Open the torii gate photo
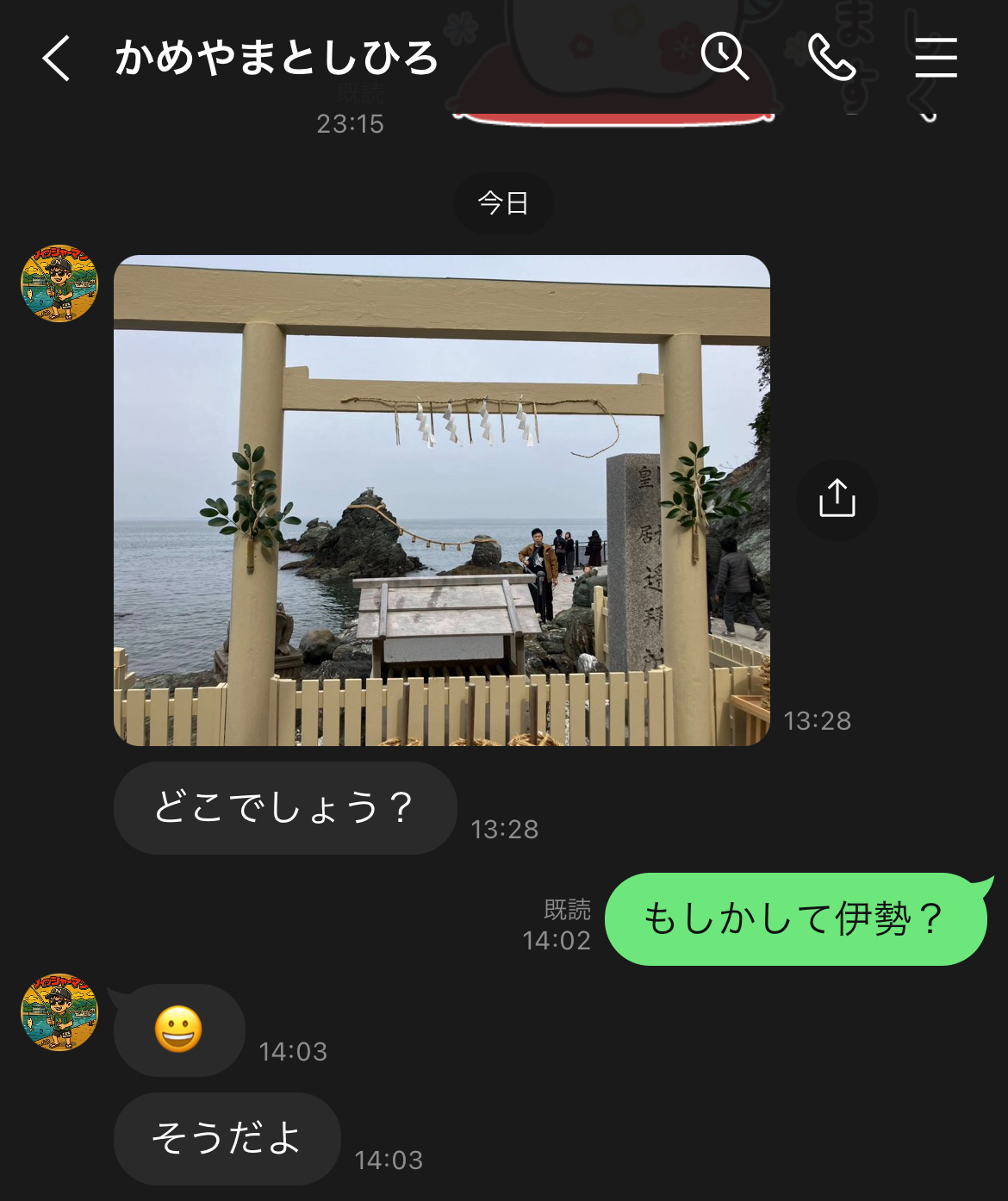 pos(441,500)
